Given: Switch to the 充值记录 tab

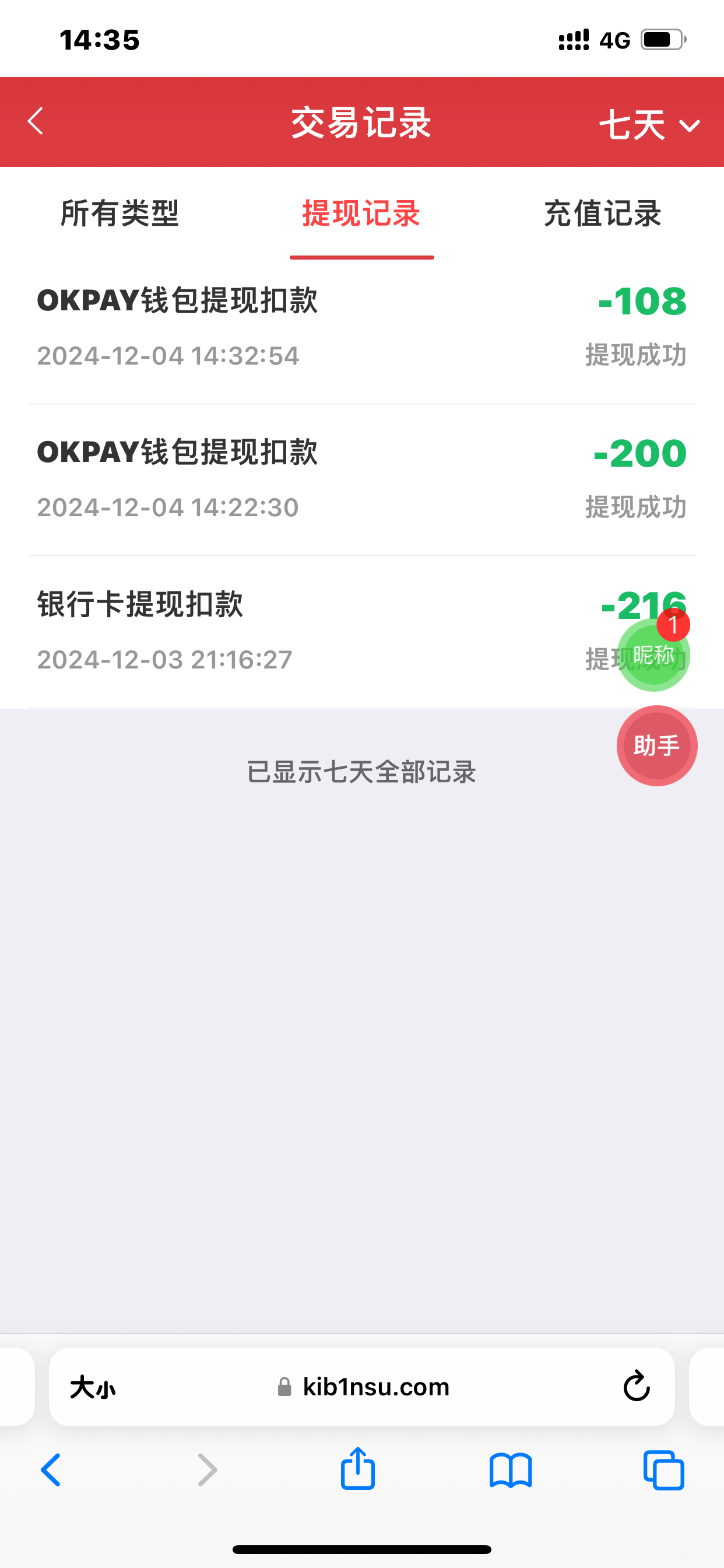Looking at the screenshot, I should [602, 213].
